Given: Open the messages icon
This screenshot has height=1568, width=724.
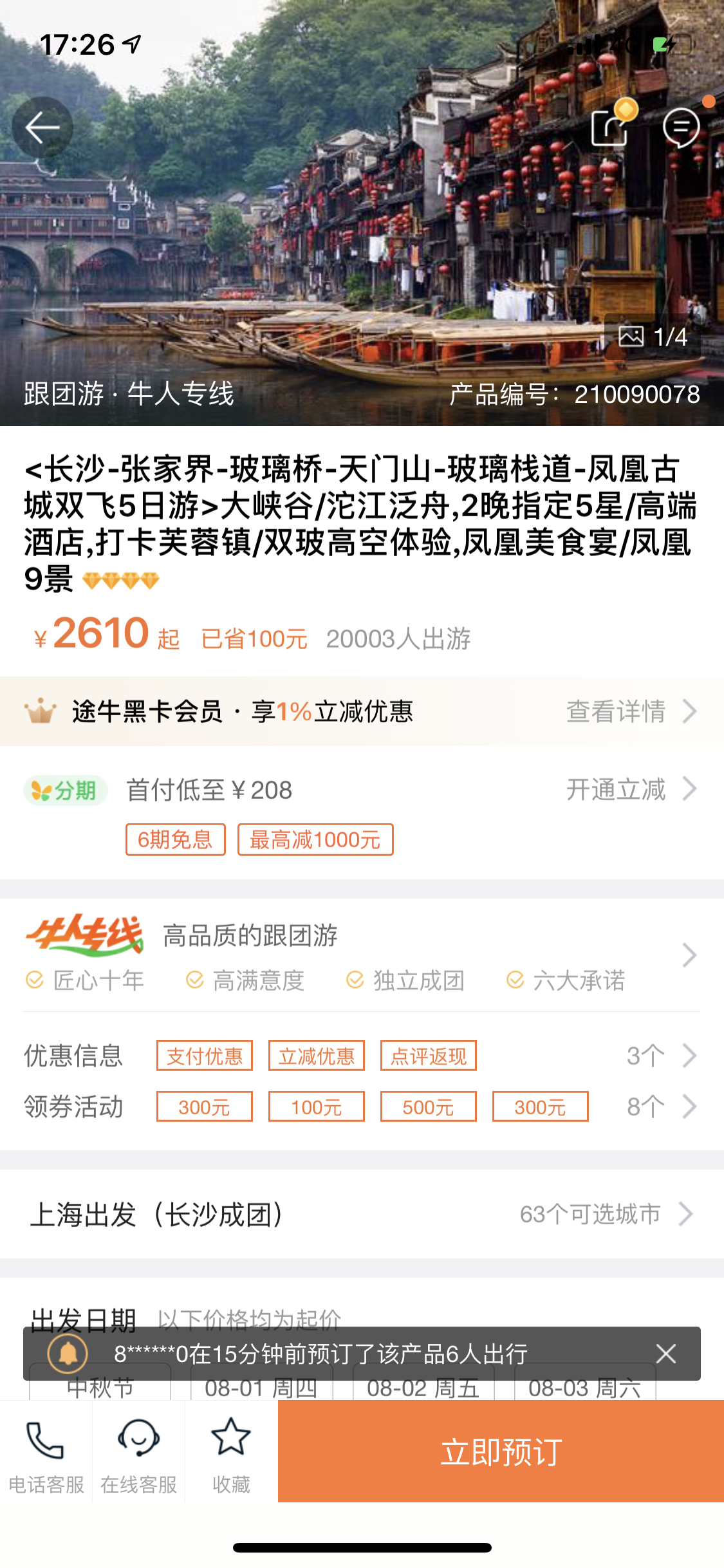Looking at the screenshot, I should (x=681, y=126).
